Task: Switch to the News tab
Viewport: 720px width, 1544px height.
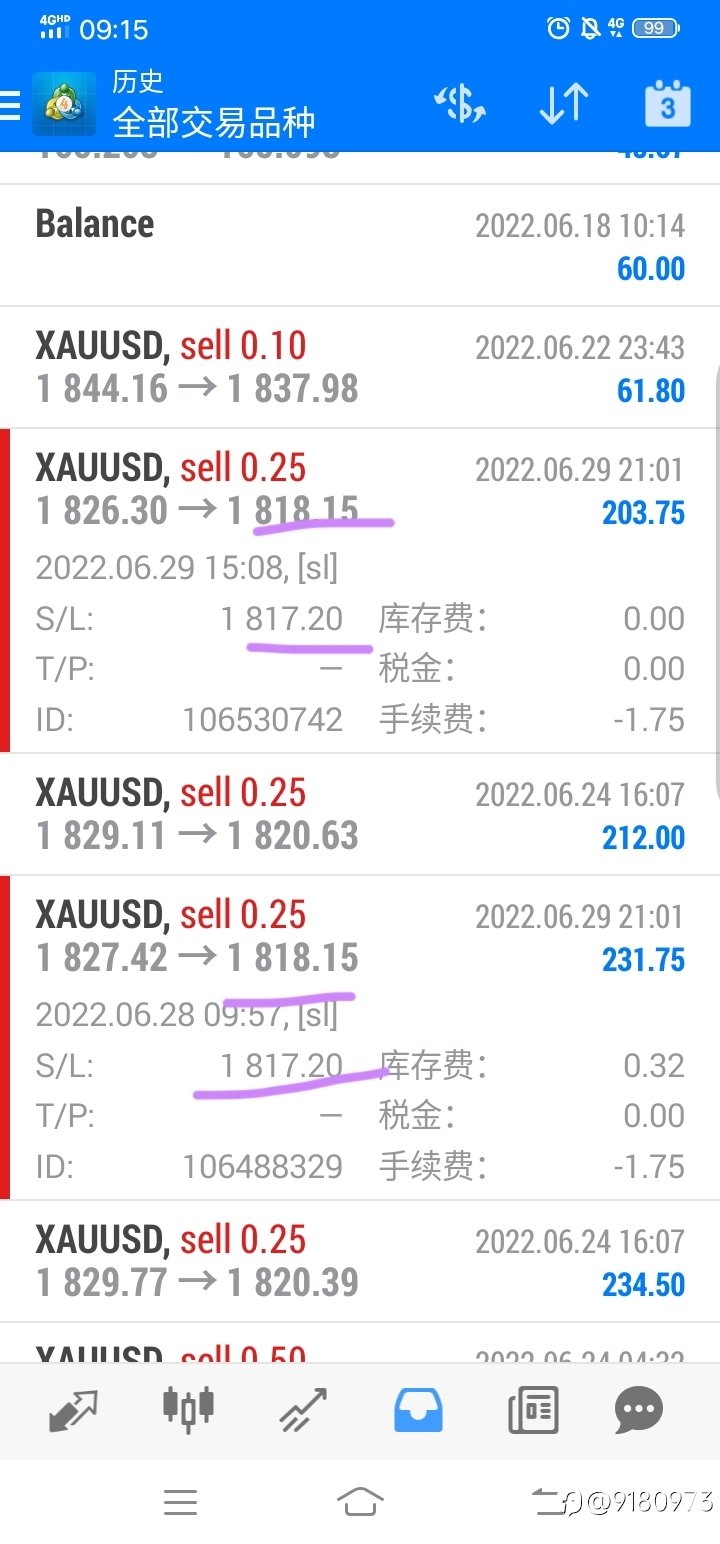Action: [x=532, y=1410]
